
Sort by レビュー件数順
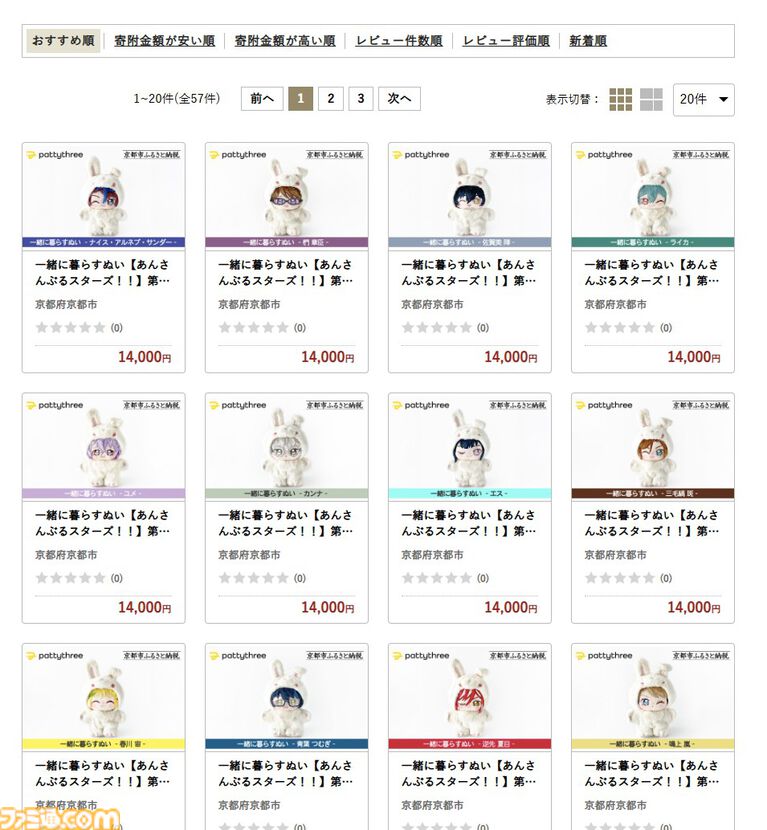point(399,41)
